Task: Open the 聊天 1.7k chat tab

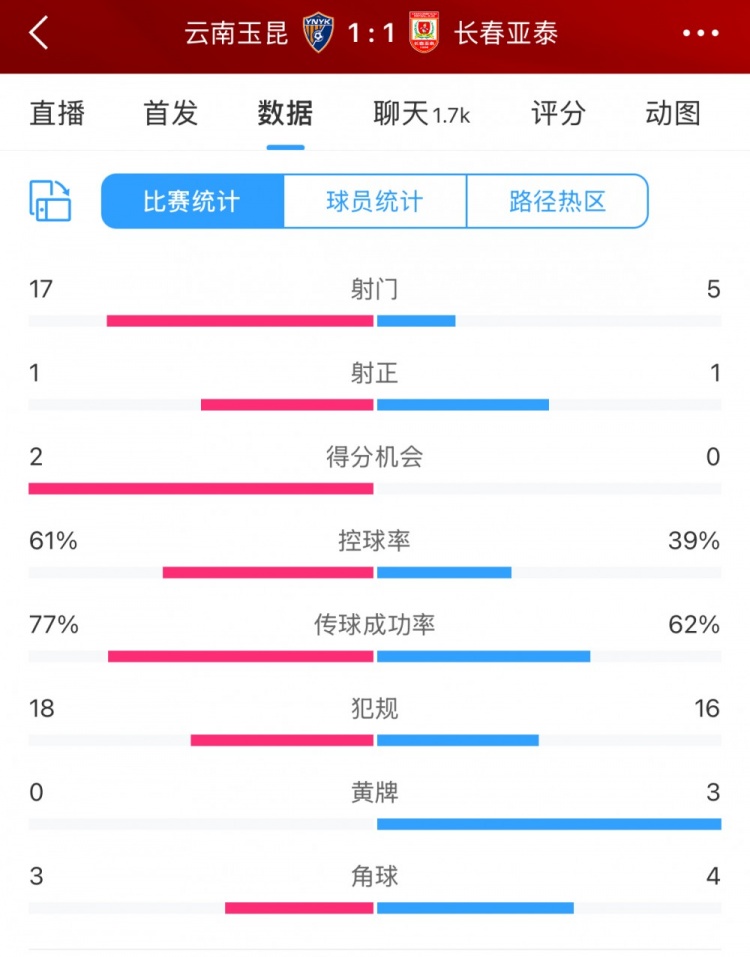Action: tap(420, 114)
